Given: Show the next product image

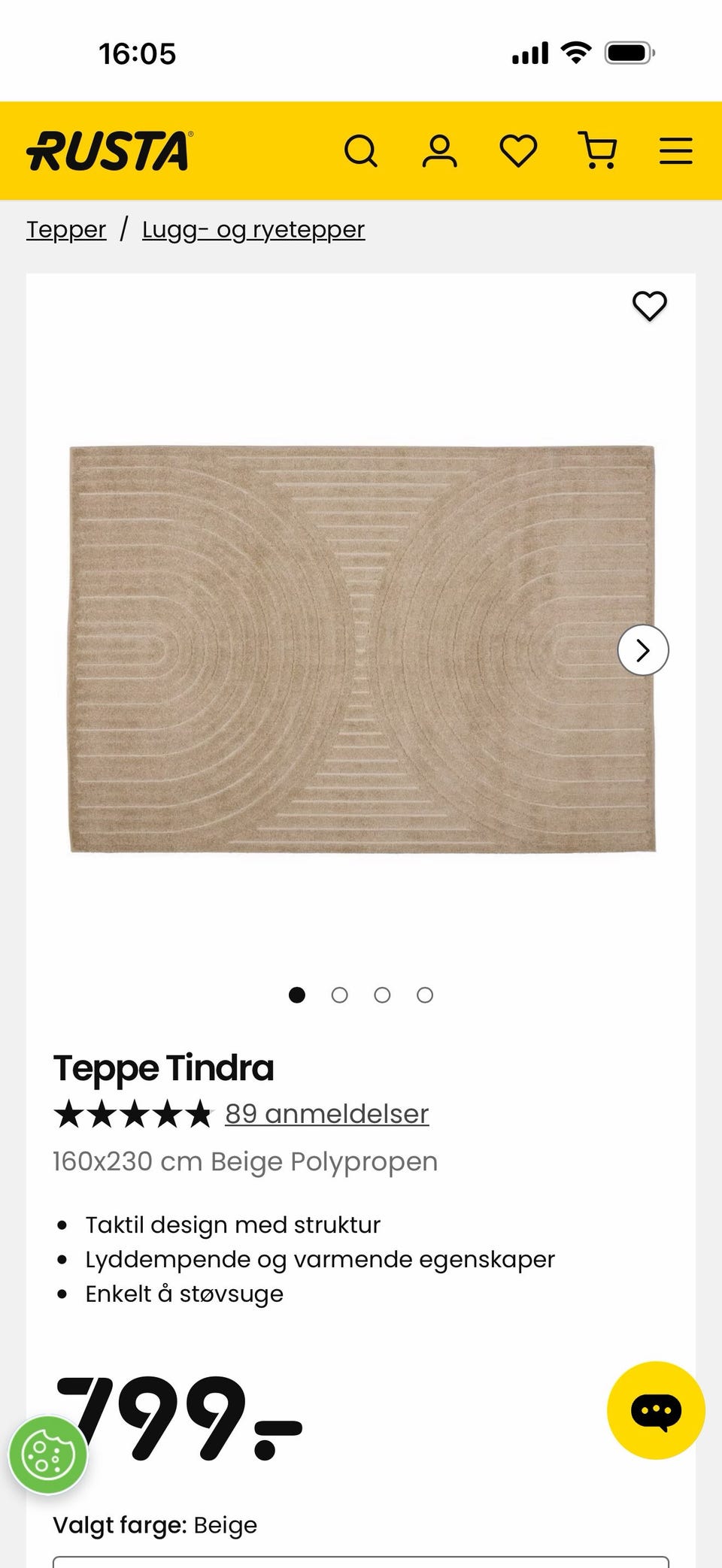Looking at the screenshot, I should [x=643, y=650].
